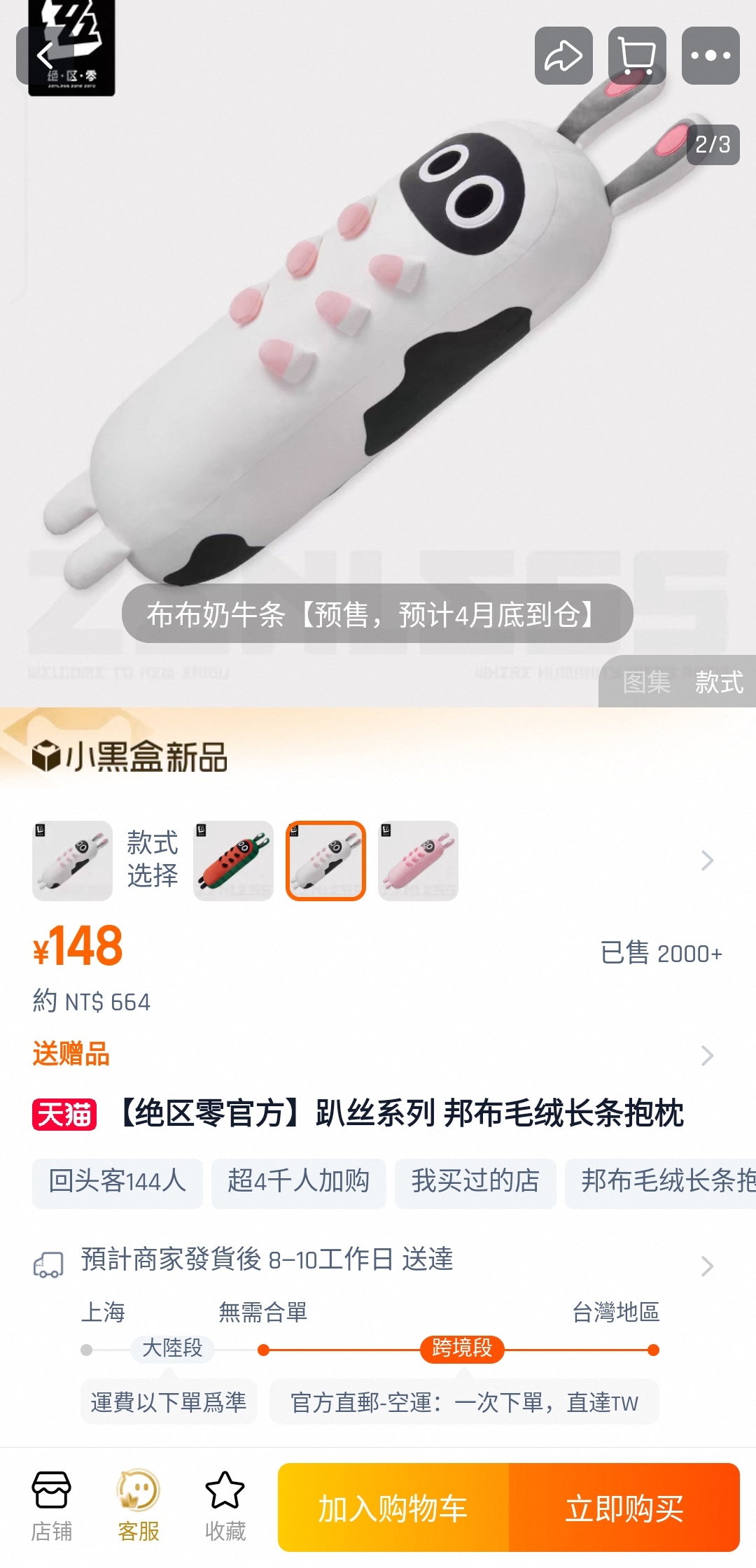
Task: Tap the 超4千人加购 chip
Action: pyautogui.click(x=298, y=1181)
